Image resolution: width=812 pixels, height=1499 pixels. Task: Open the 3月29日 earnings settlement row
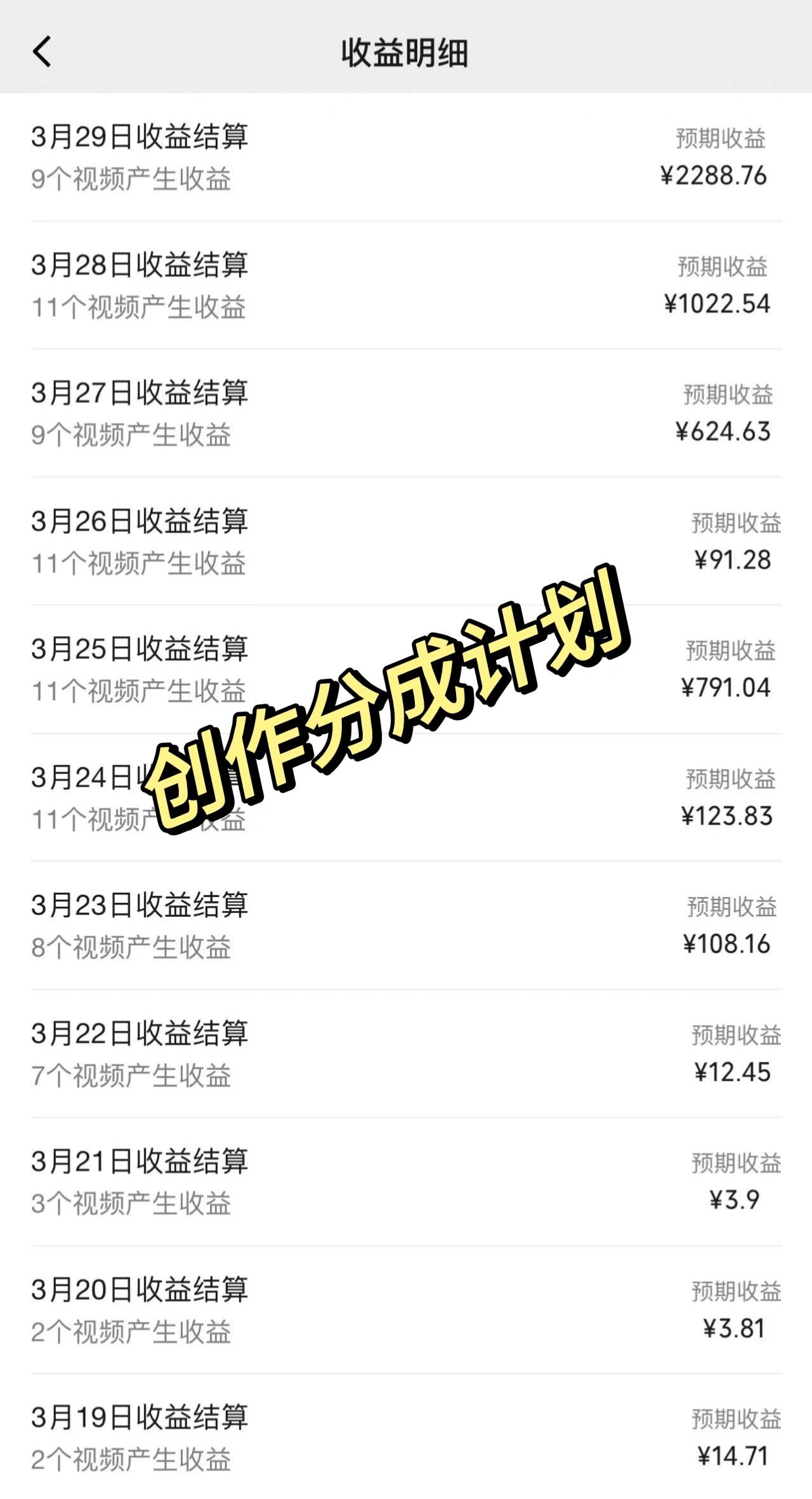tap(140, 157)
